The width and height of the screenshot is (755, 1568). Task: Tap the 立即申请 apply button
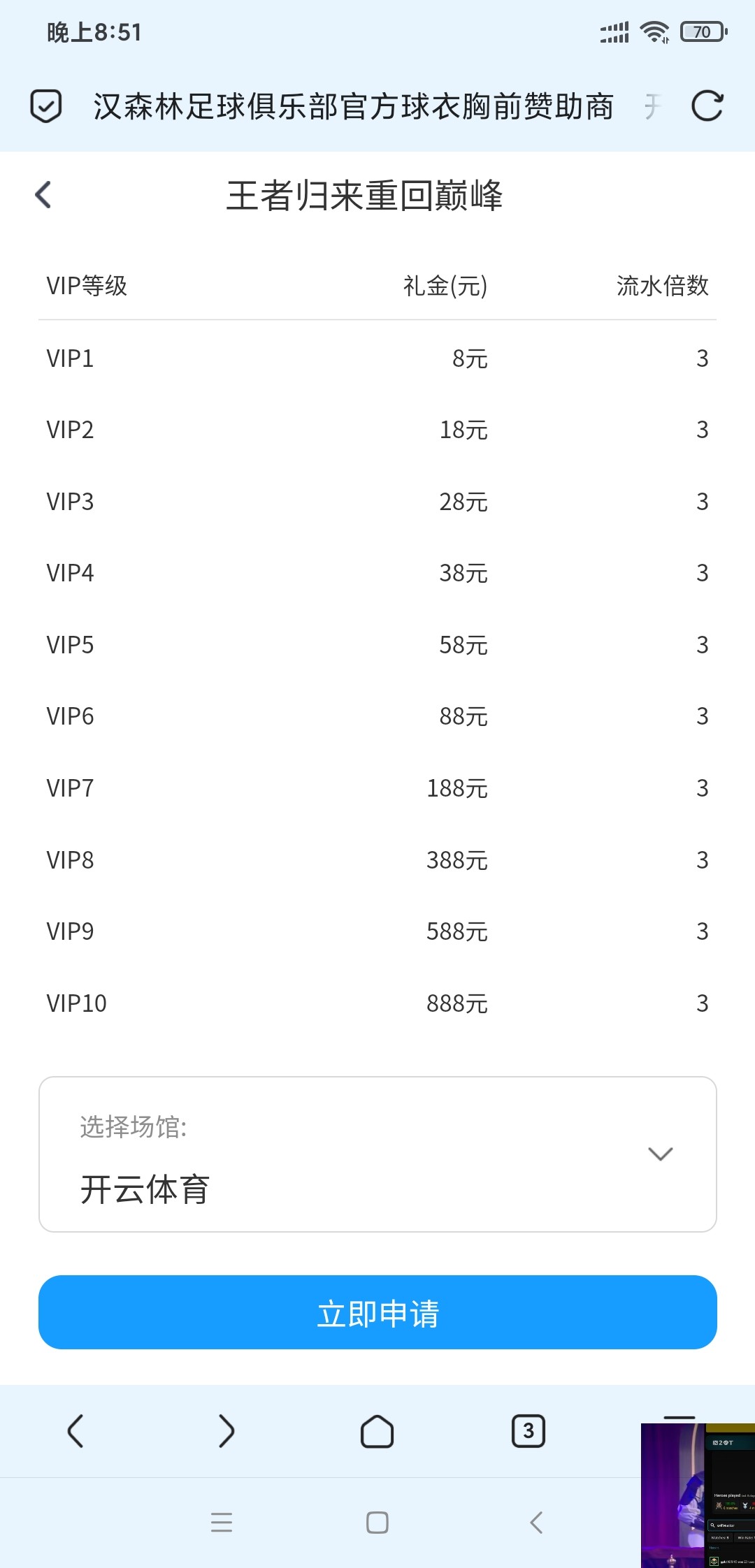[x=377, y=1314]
